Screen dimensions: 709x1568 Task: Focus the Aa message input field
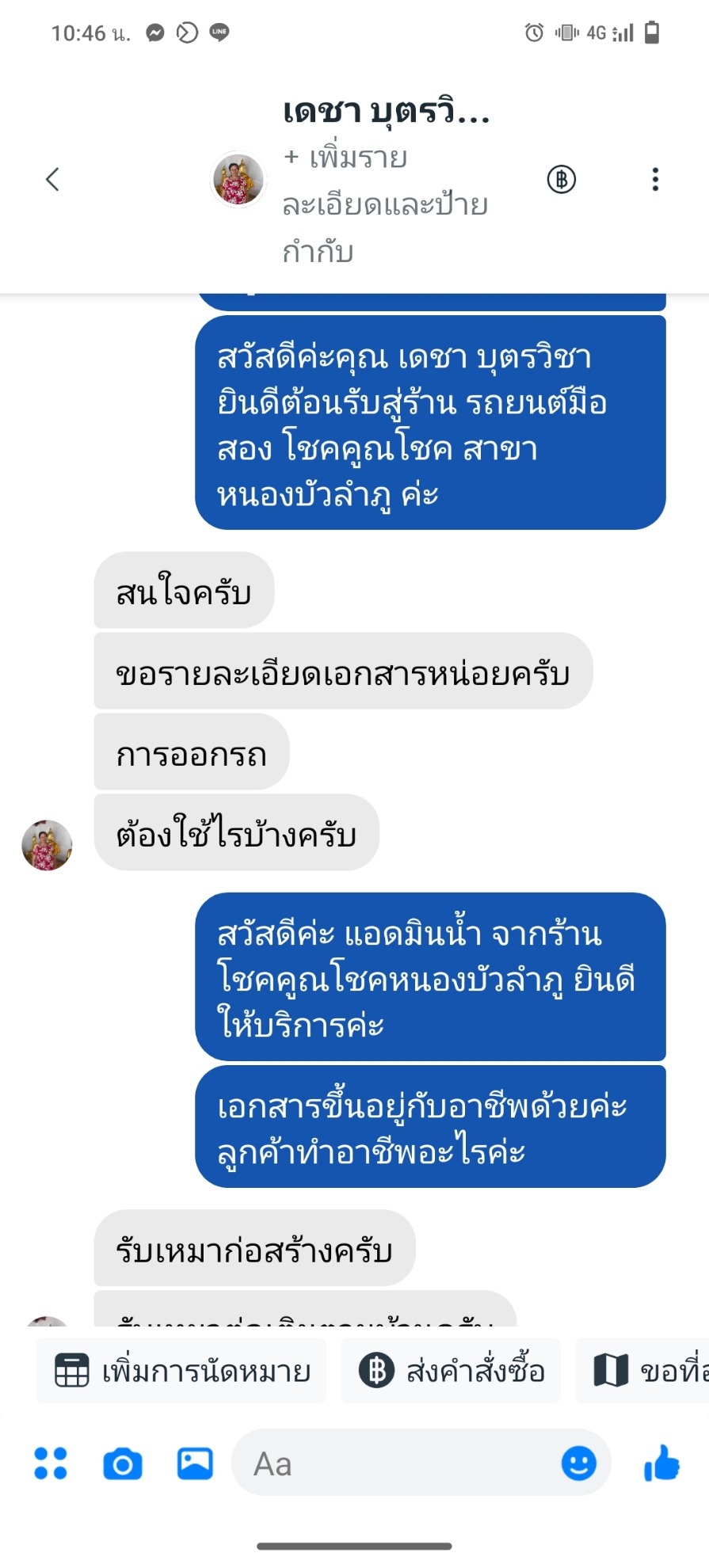[396, 1463]
